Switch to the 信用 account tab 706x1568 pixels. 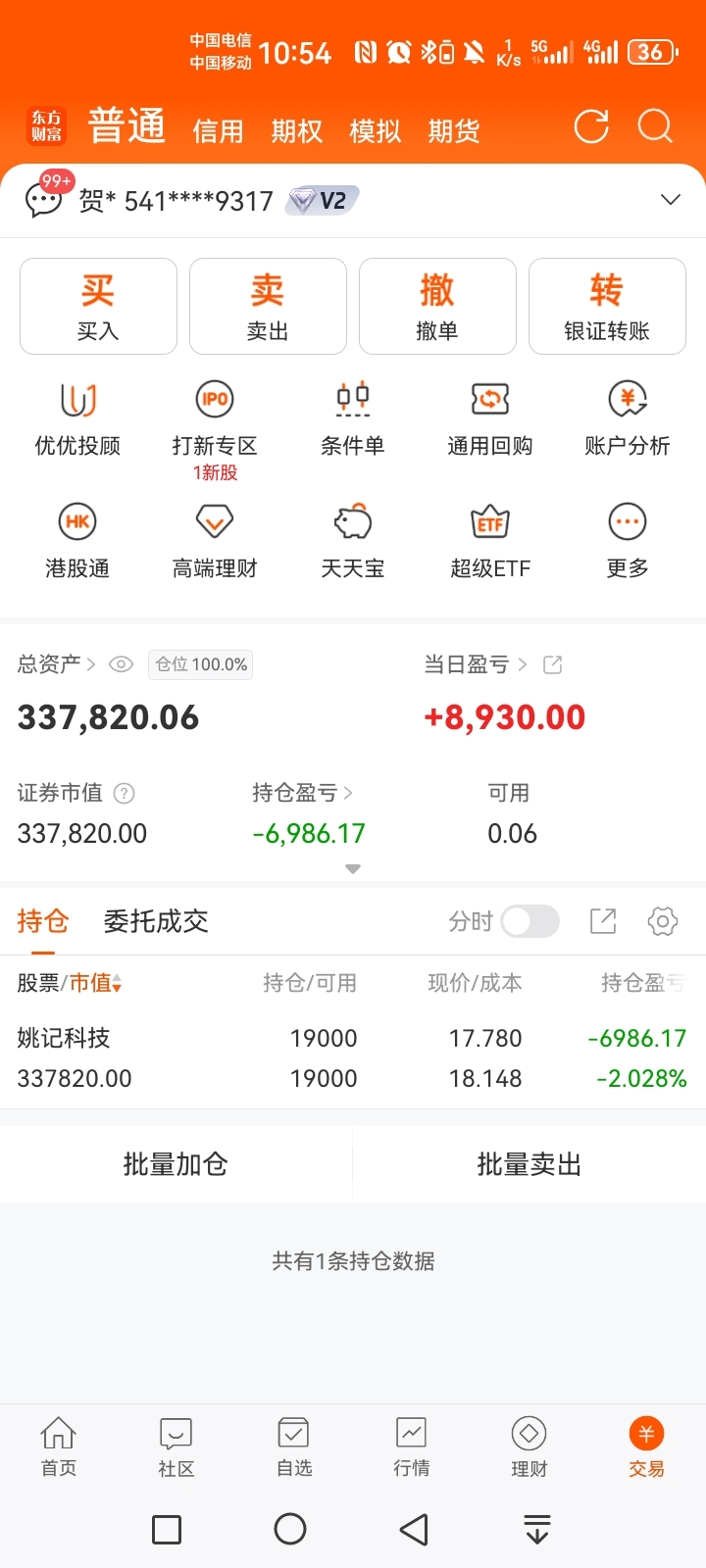[x=218, y=130]
